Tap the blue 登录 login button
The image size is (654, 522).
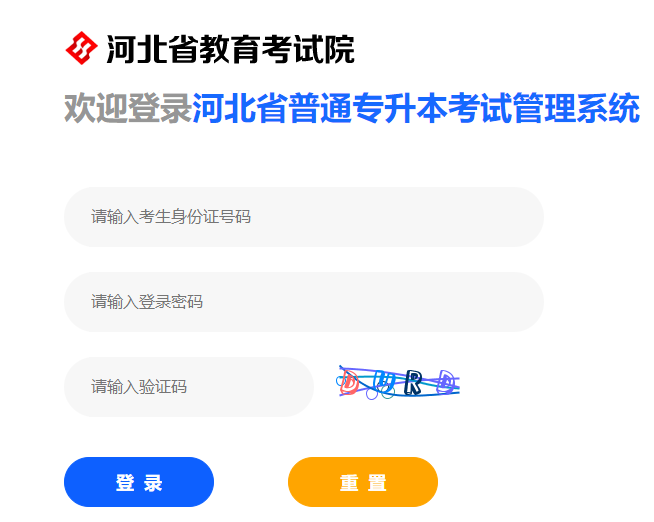pyautogui.click(x=139, y=482)
